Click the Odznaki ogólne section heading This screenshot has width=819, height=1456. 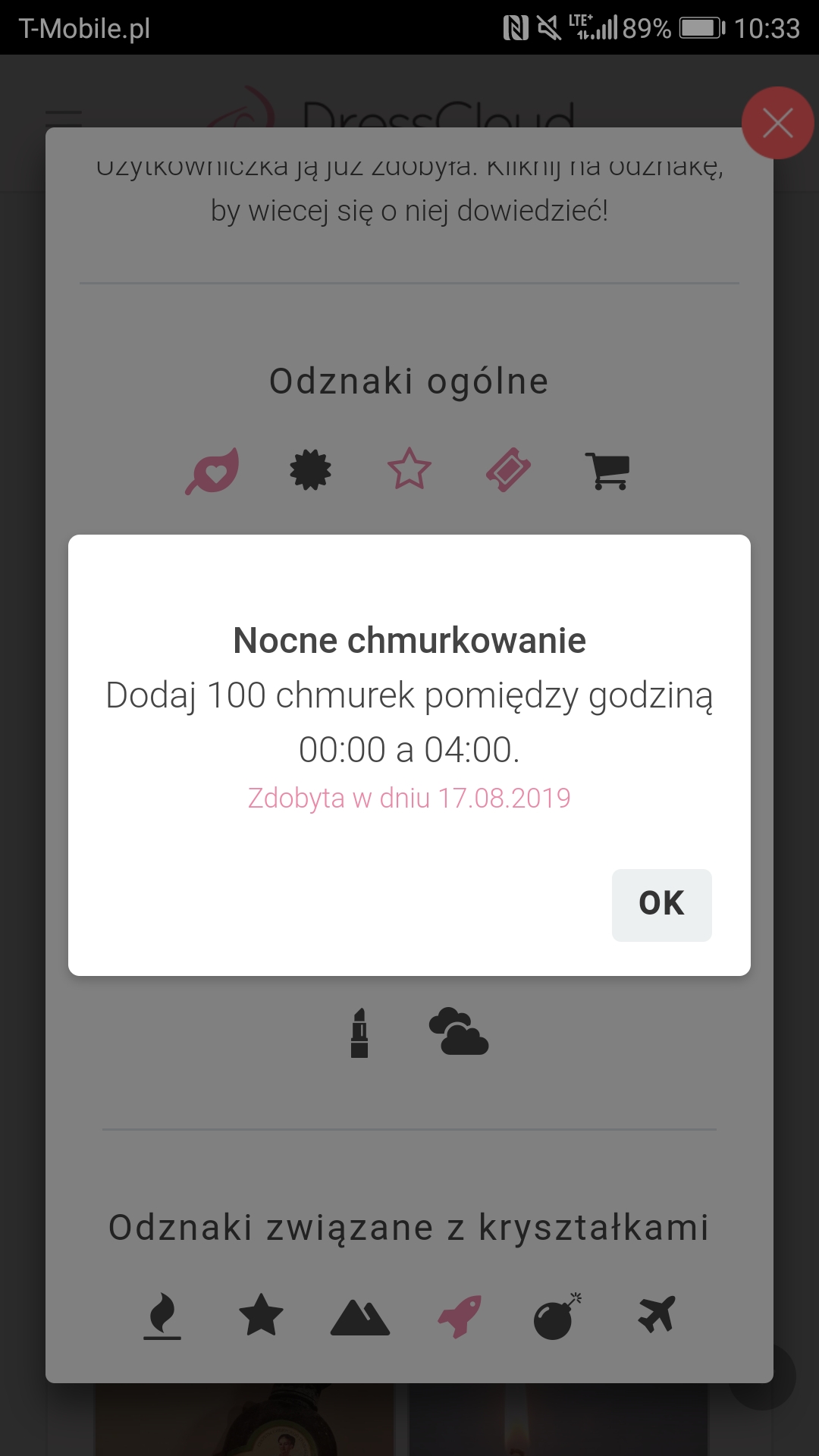coord(409,379)
